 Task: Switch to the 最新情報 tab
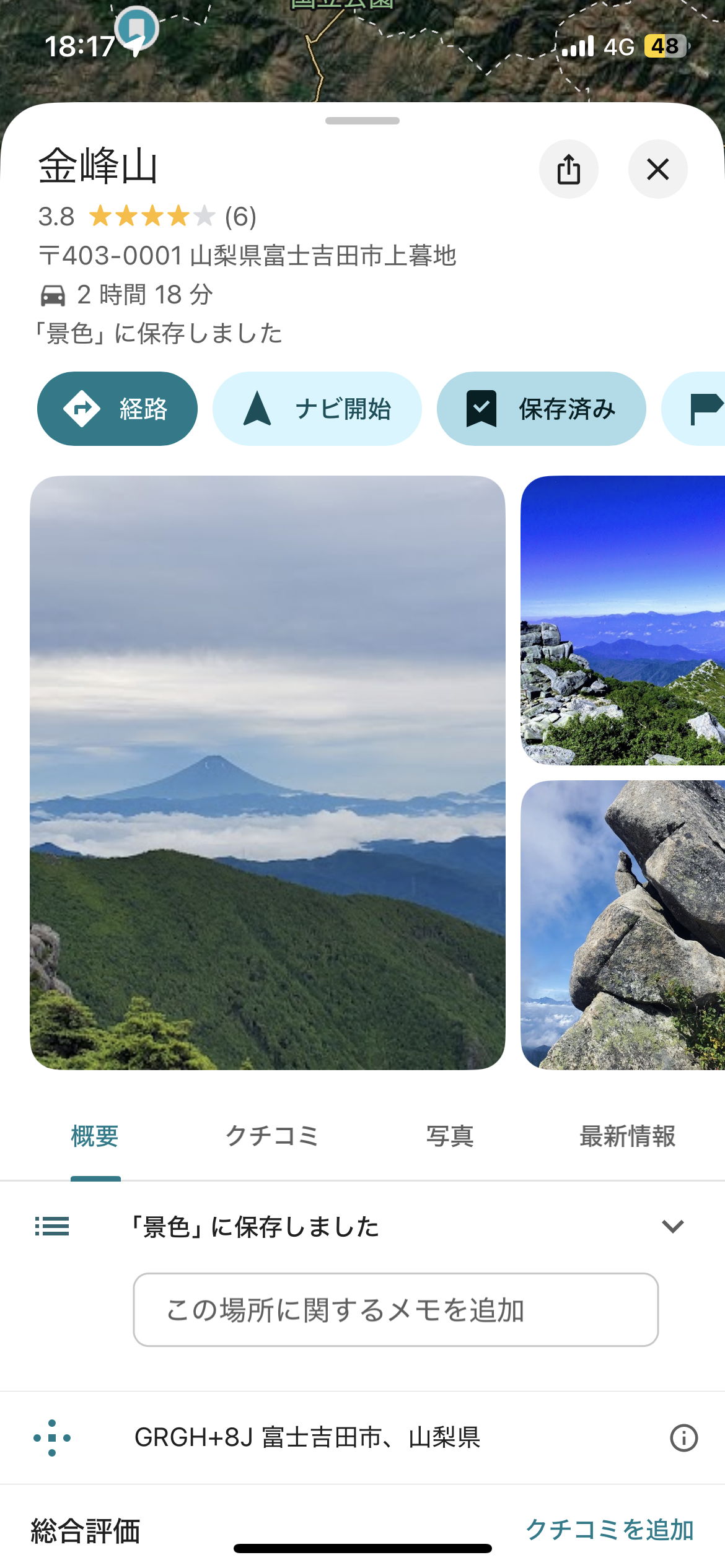click(627, 1136)
